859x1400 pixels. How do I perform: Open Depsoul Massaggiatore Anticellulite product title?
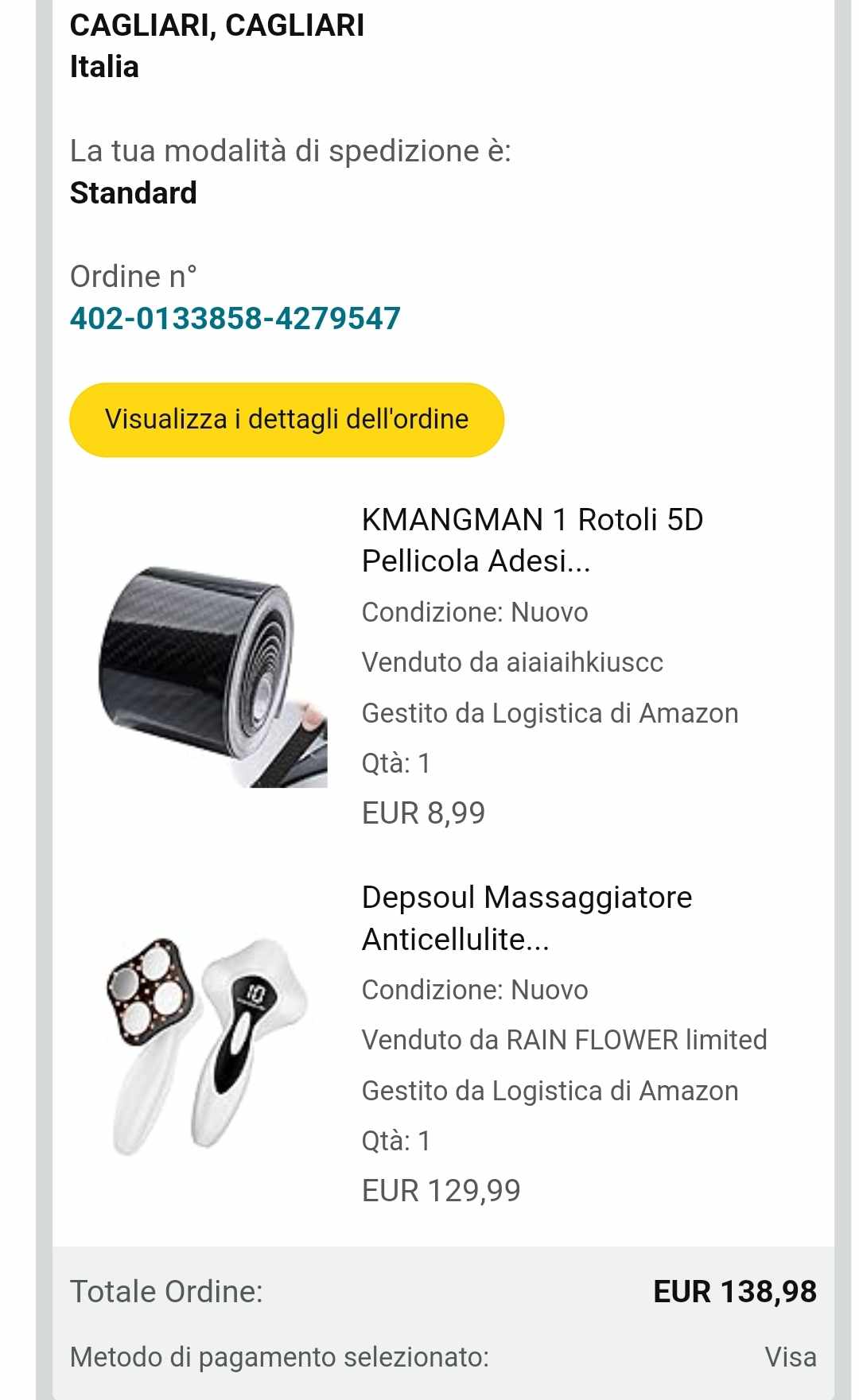526,918
